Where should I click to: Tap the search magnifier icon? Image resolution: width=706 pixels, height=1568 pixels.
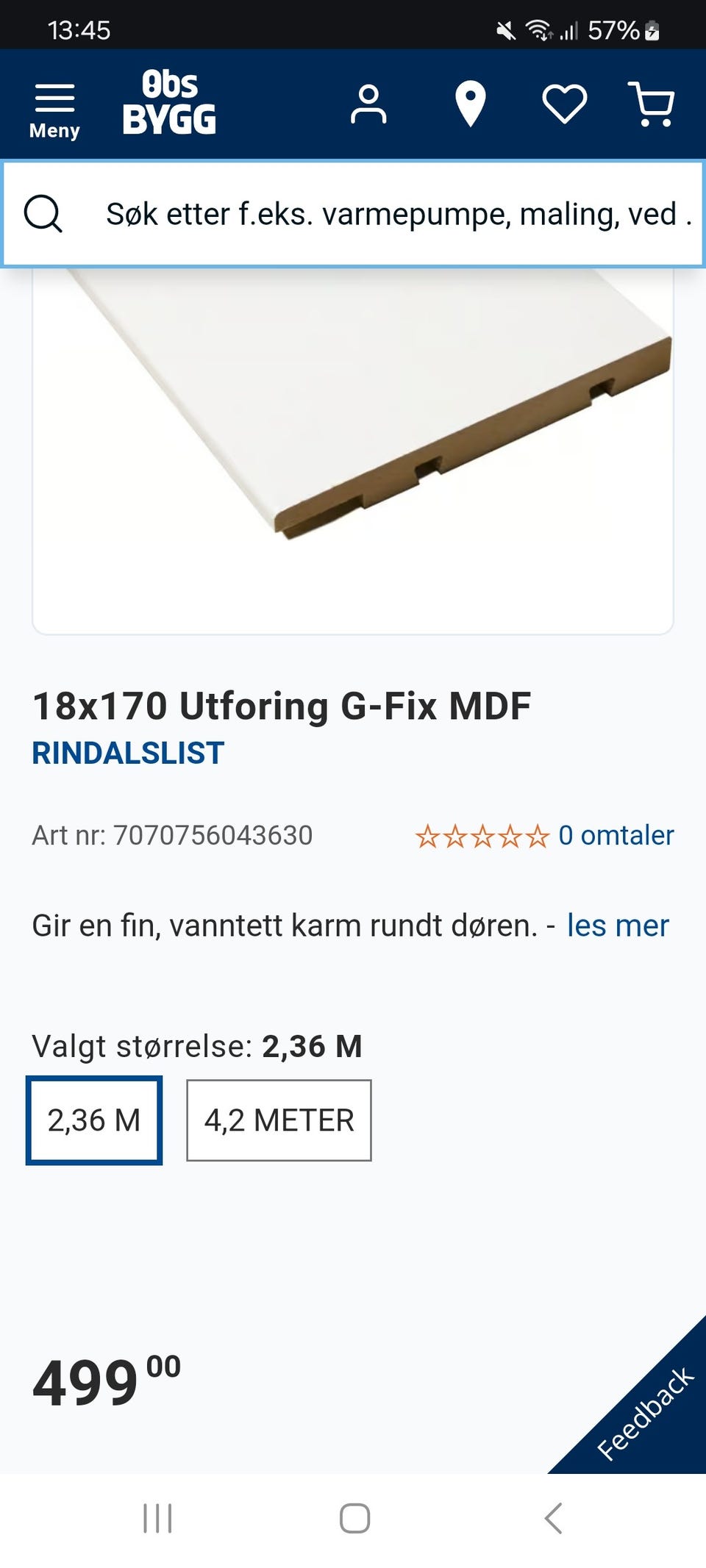pyautogui.click(x=44, y=213)
